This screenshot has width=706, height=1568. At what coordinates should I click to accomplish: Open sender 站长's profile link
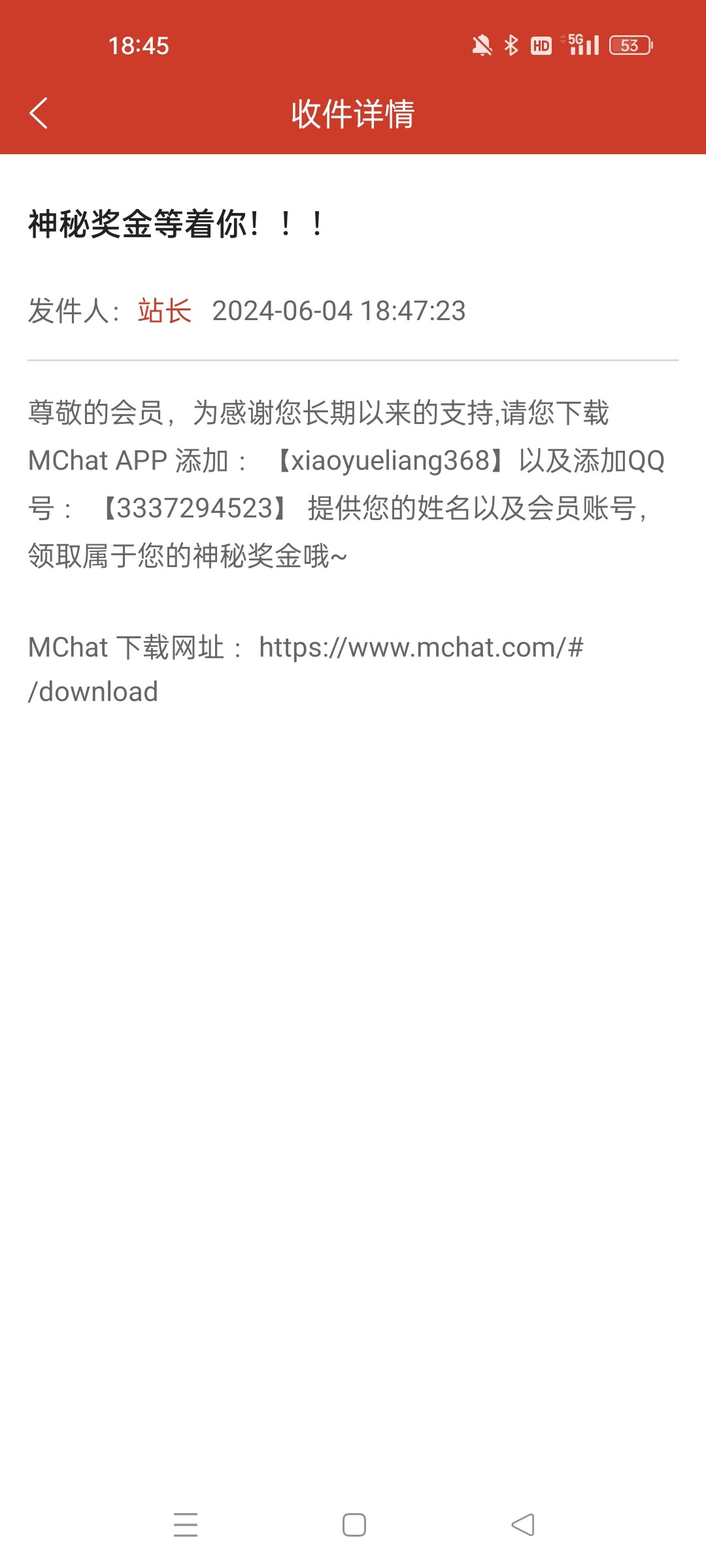click(x=164, y=311)
